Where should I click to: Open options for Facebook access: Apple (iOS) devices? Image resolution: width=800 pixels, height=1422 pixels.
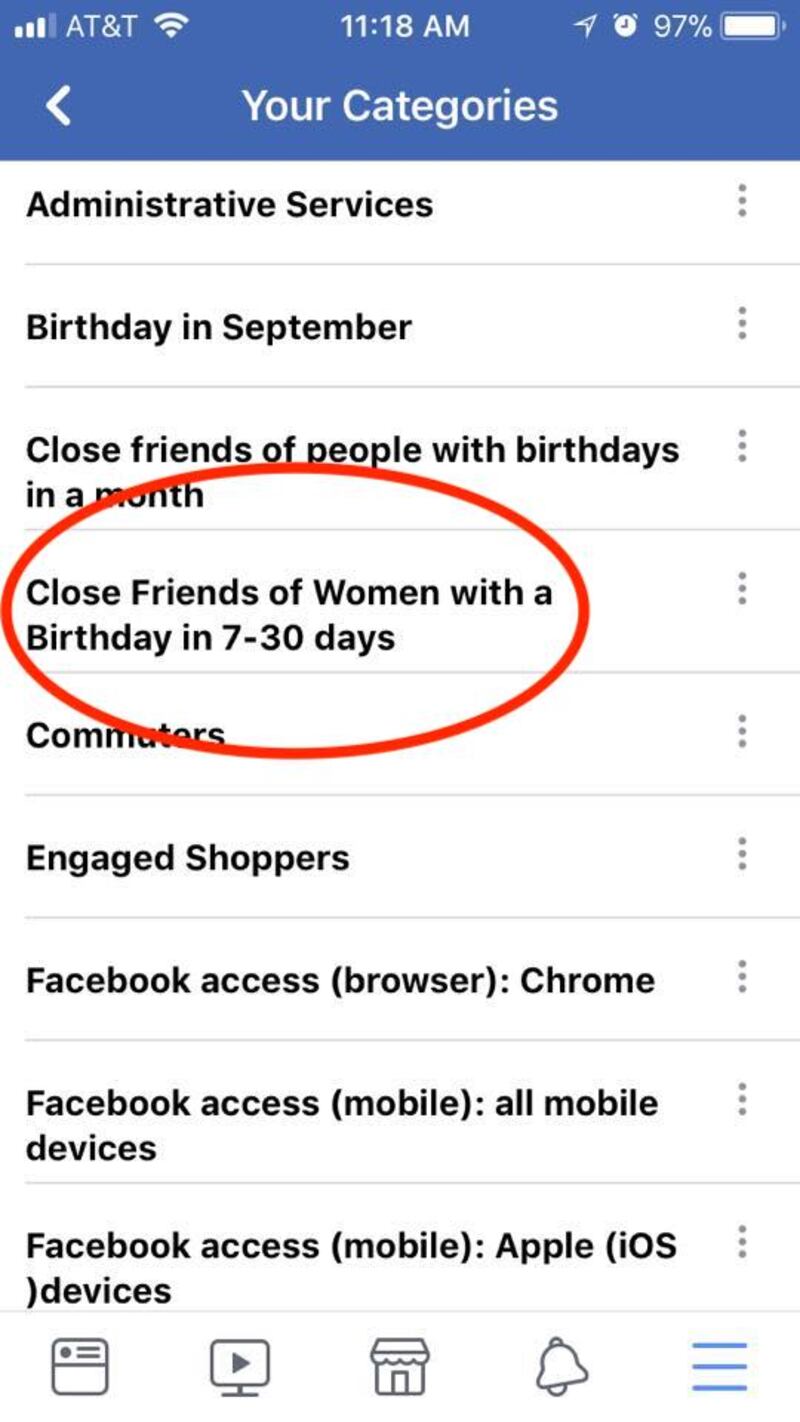[x=741, y=1243]
